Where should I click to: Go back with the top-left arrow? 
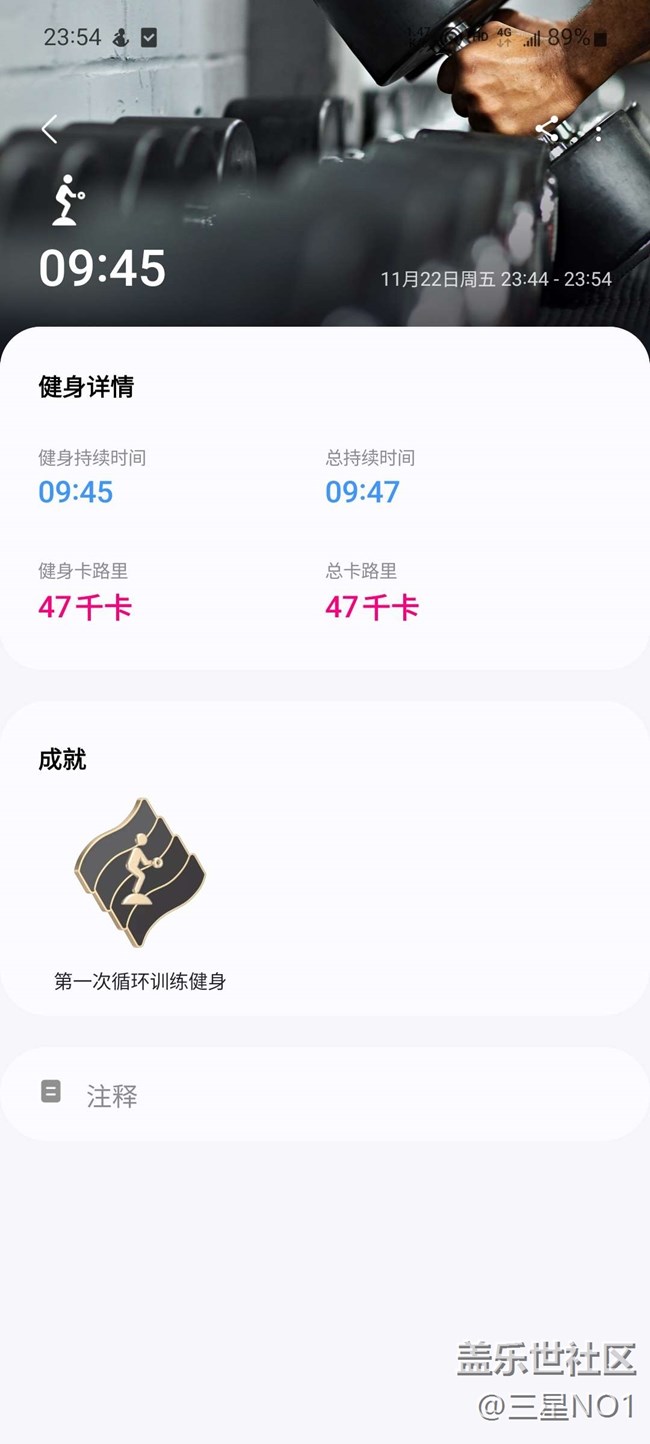50,129
